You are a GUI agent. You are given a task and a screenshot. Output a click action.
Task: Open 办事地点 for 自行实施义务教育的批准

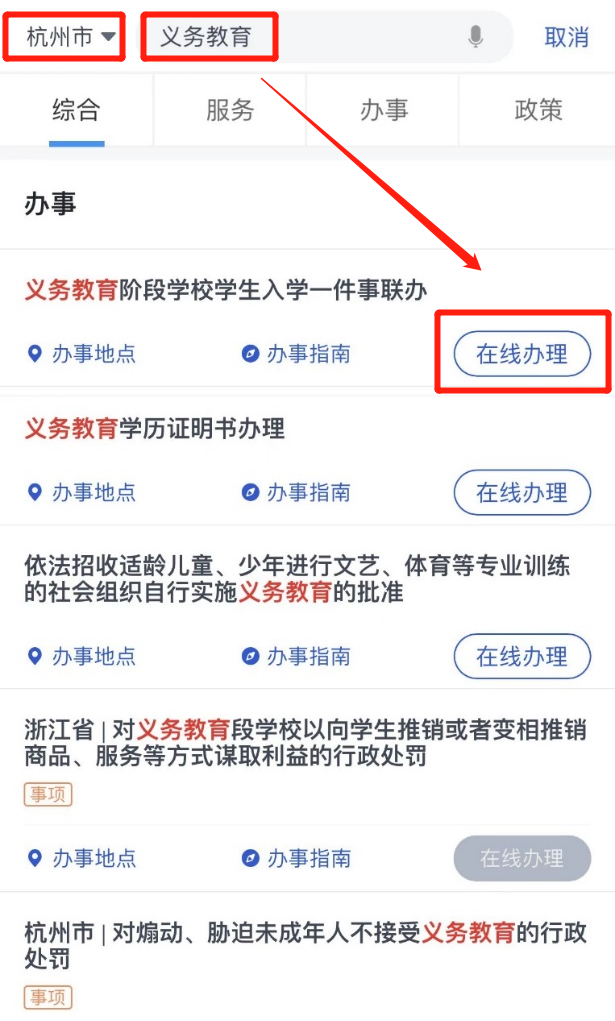[x=82, y=656]
